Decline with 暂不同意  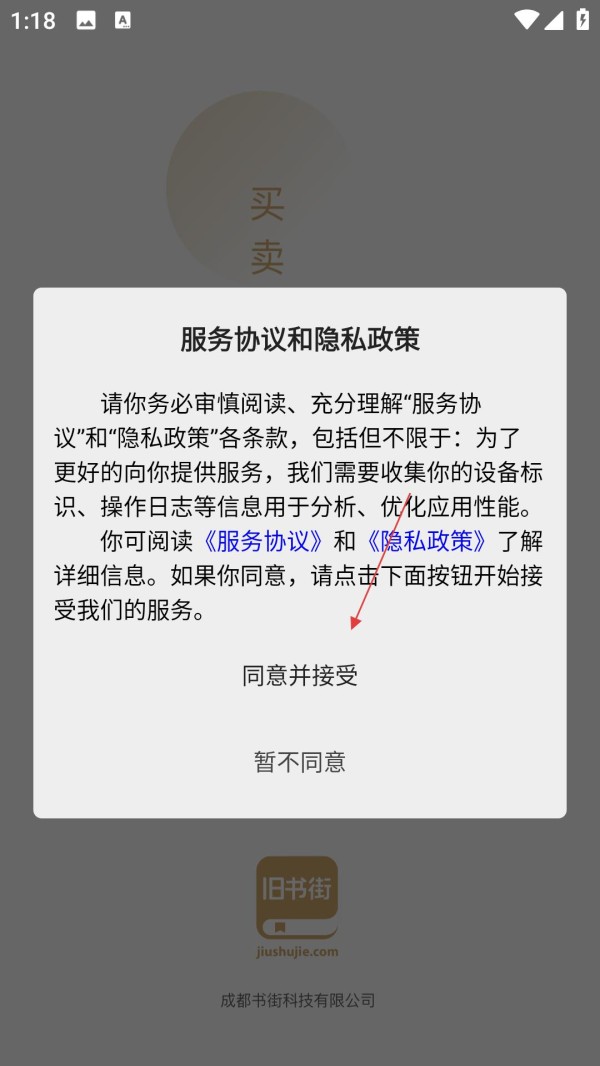pyautogui.click(x=300, y=762)
